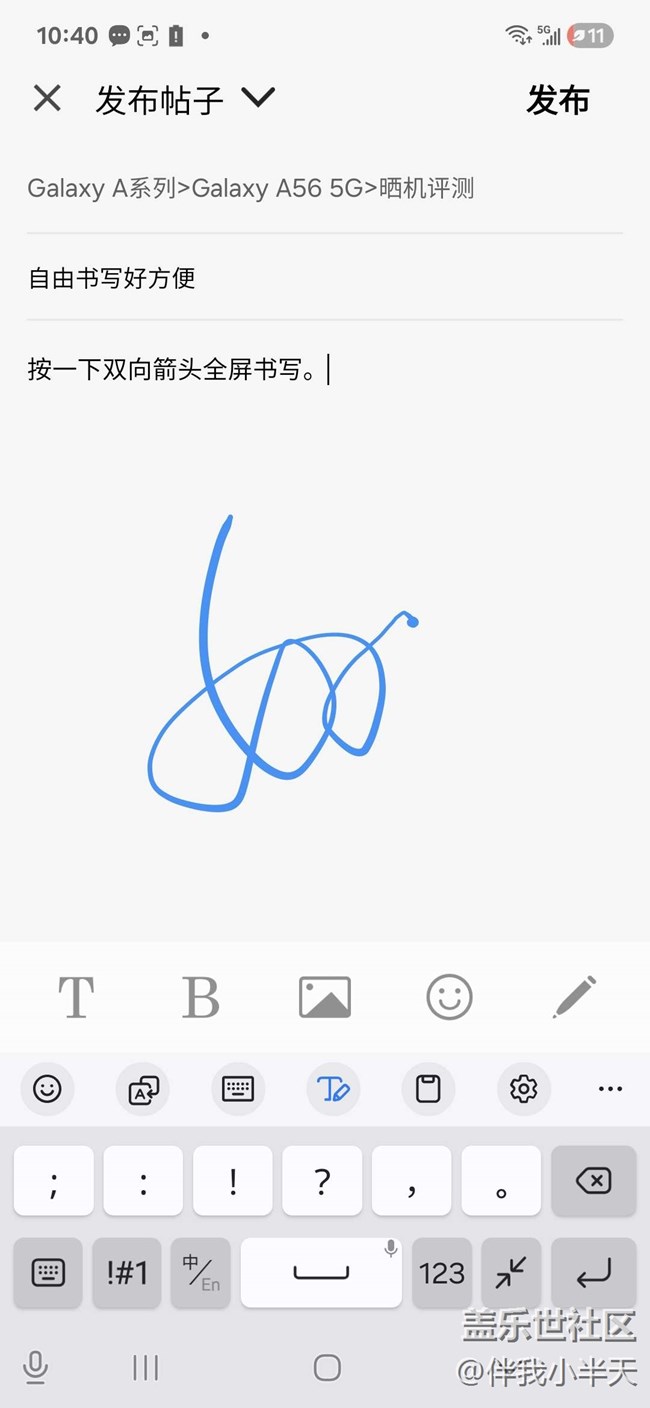Switch language with the 中/En key

coord(201,1272)
